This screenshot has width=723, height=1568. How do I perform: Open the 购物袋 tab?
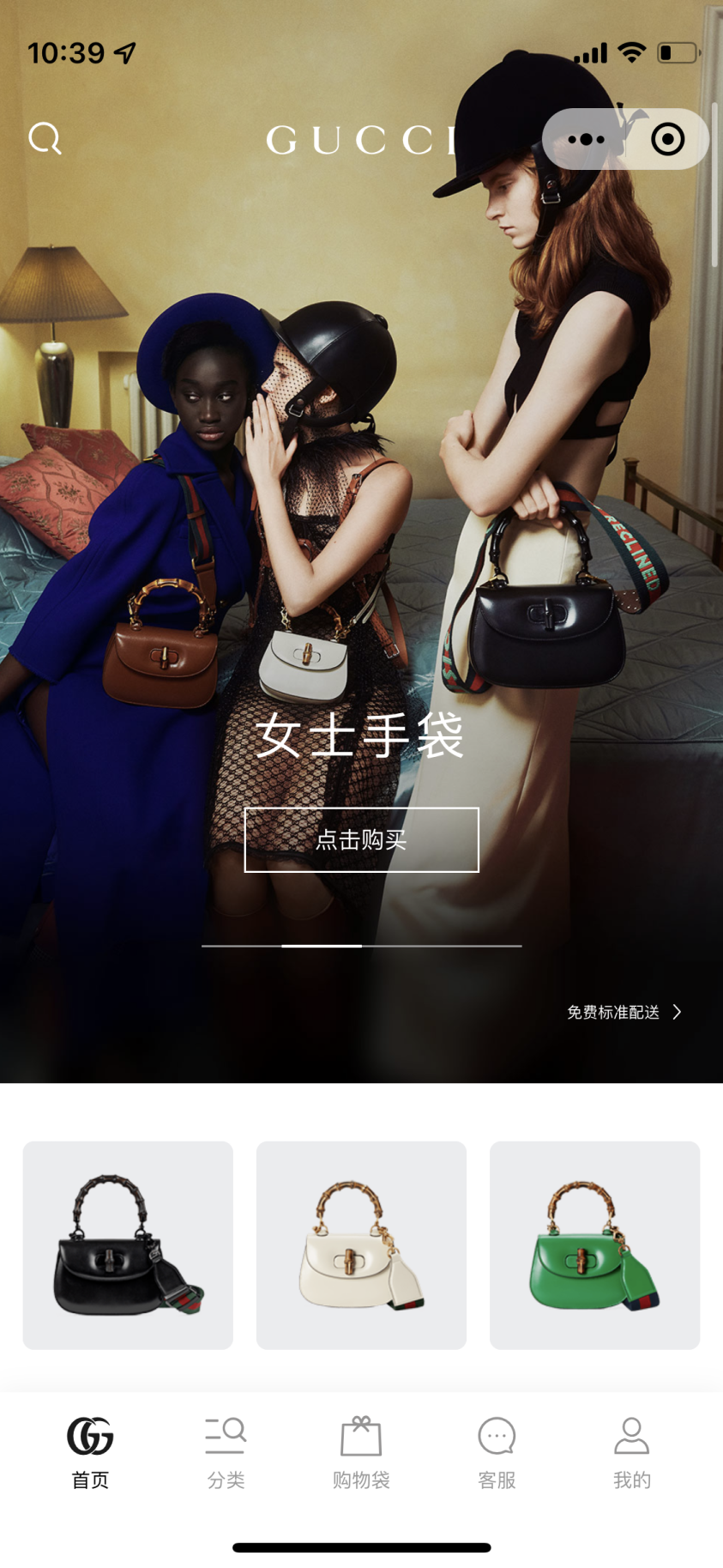point(361,1452)
